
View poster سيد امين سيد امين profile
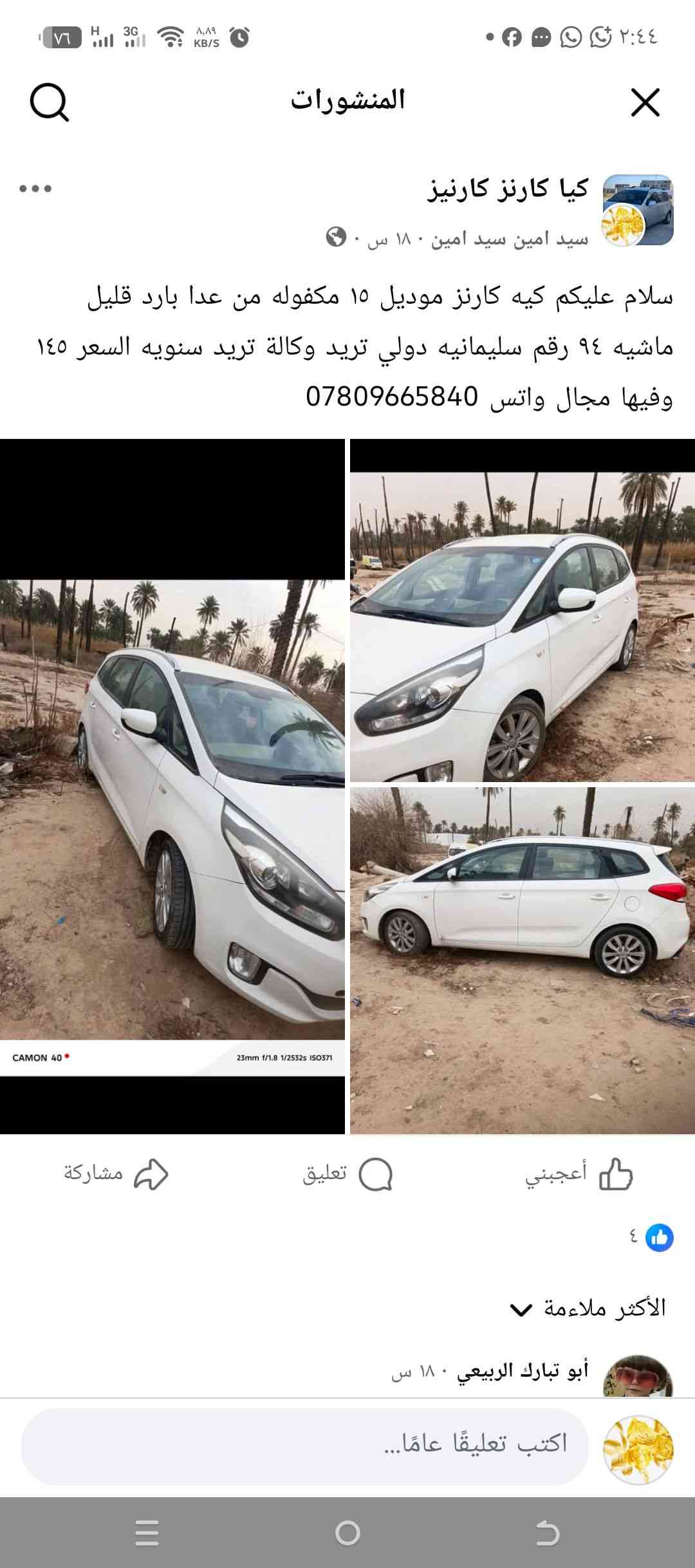[510, 239]
